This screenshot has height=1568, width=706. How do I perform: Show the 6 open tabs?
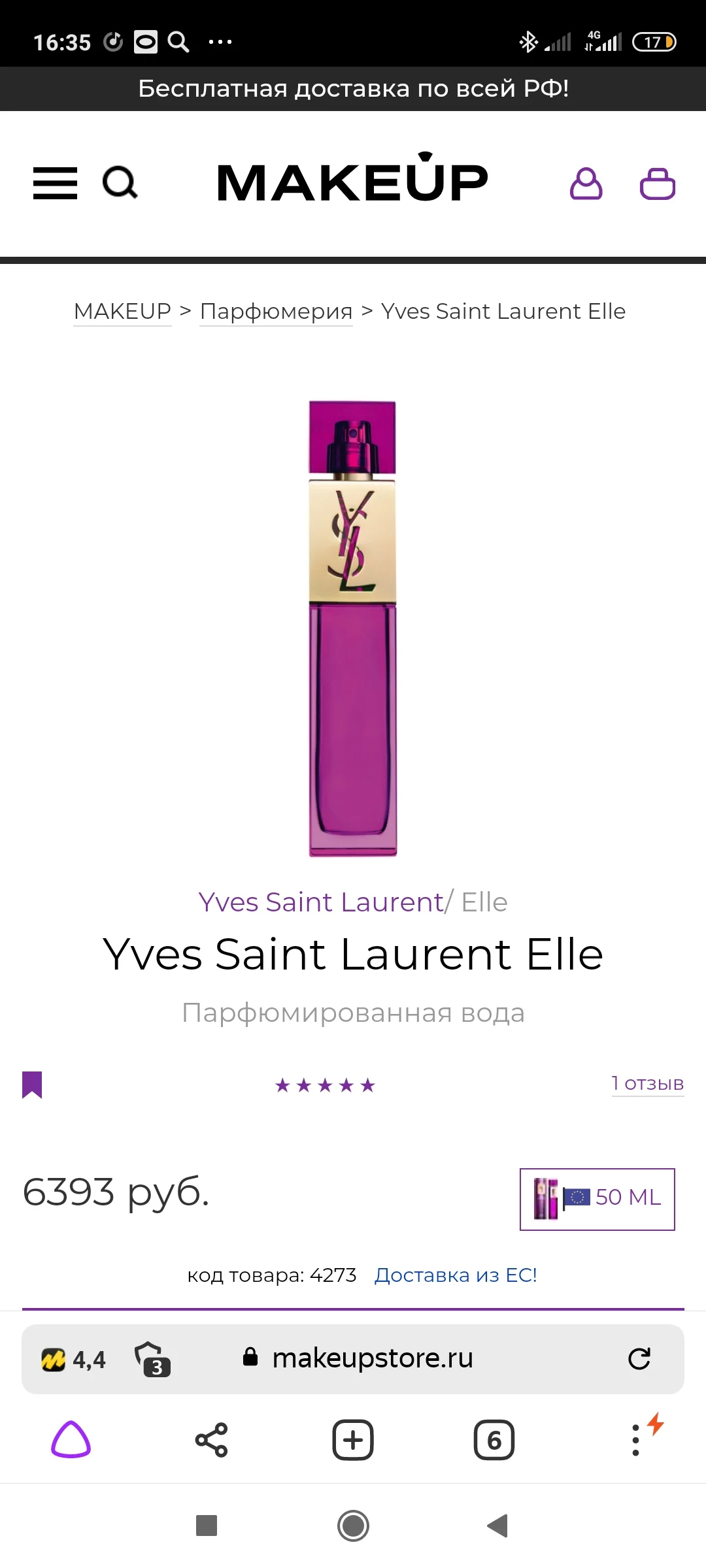pos(494,1440)
